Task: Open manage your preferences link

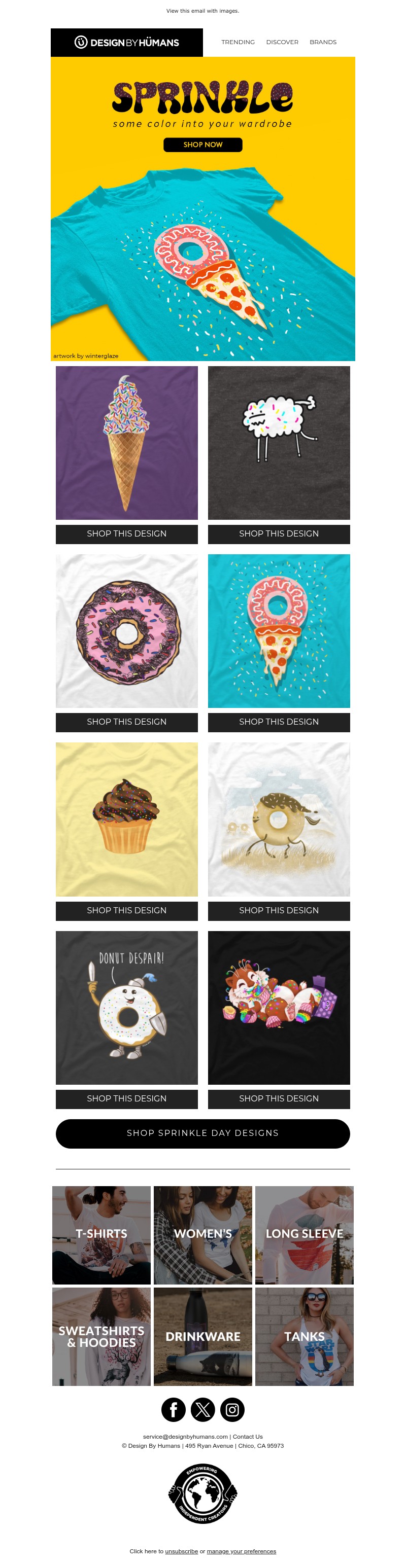Action: (241, 1551)
